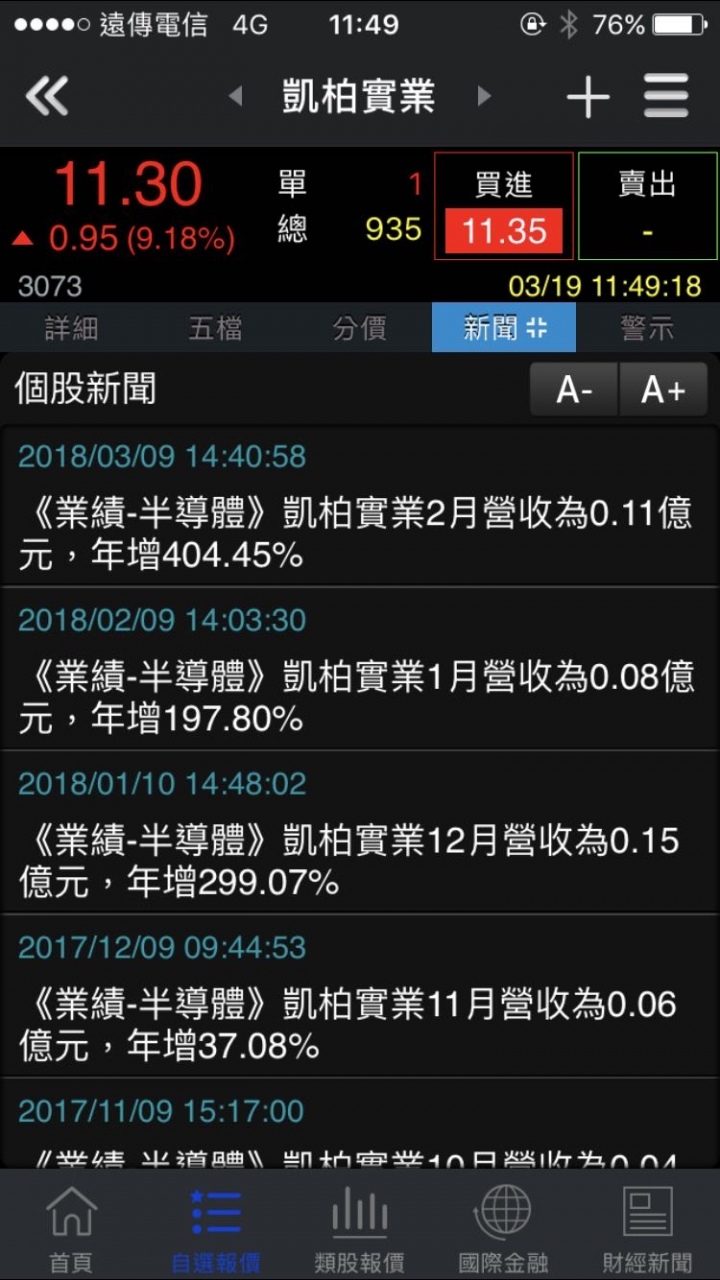This screenshot has height=1280, width=720.
Task: Add stock using the plus icon
Action: click(588, 97)
